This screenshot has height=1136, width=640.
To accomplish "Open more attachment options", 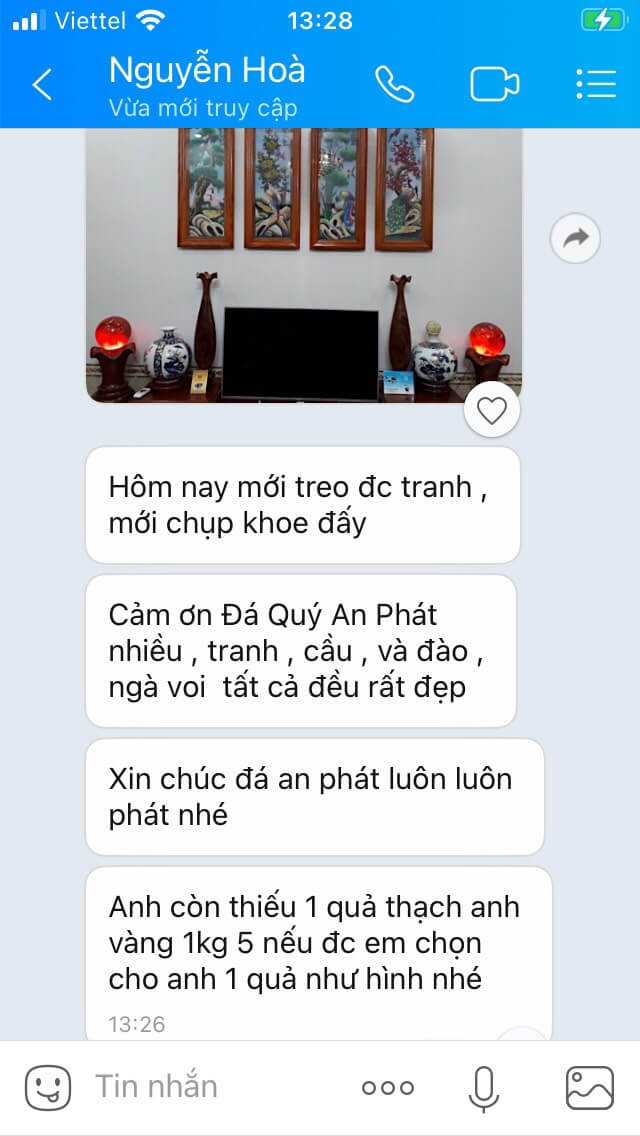I will coord(387,1087).
